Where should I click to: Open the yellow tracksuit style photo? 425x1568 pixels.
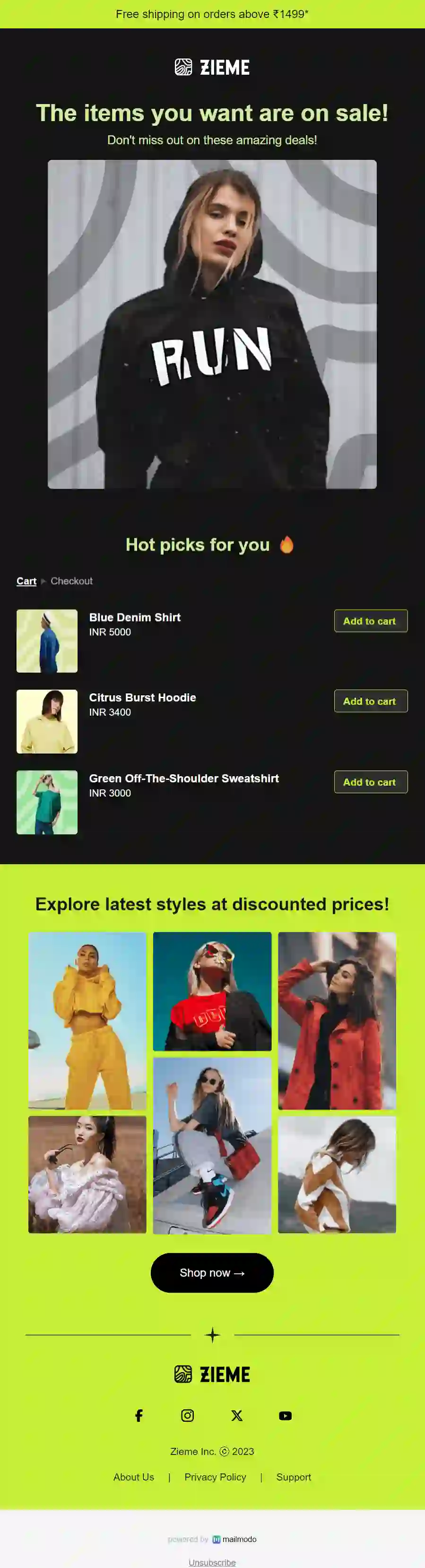tap(87, 1020)
